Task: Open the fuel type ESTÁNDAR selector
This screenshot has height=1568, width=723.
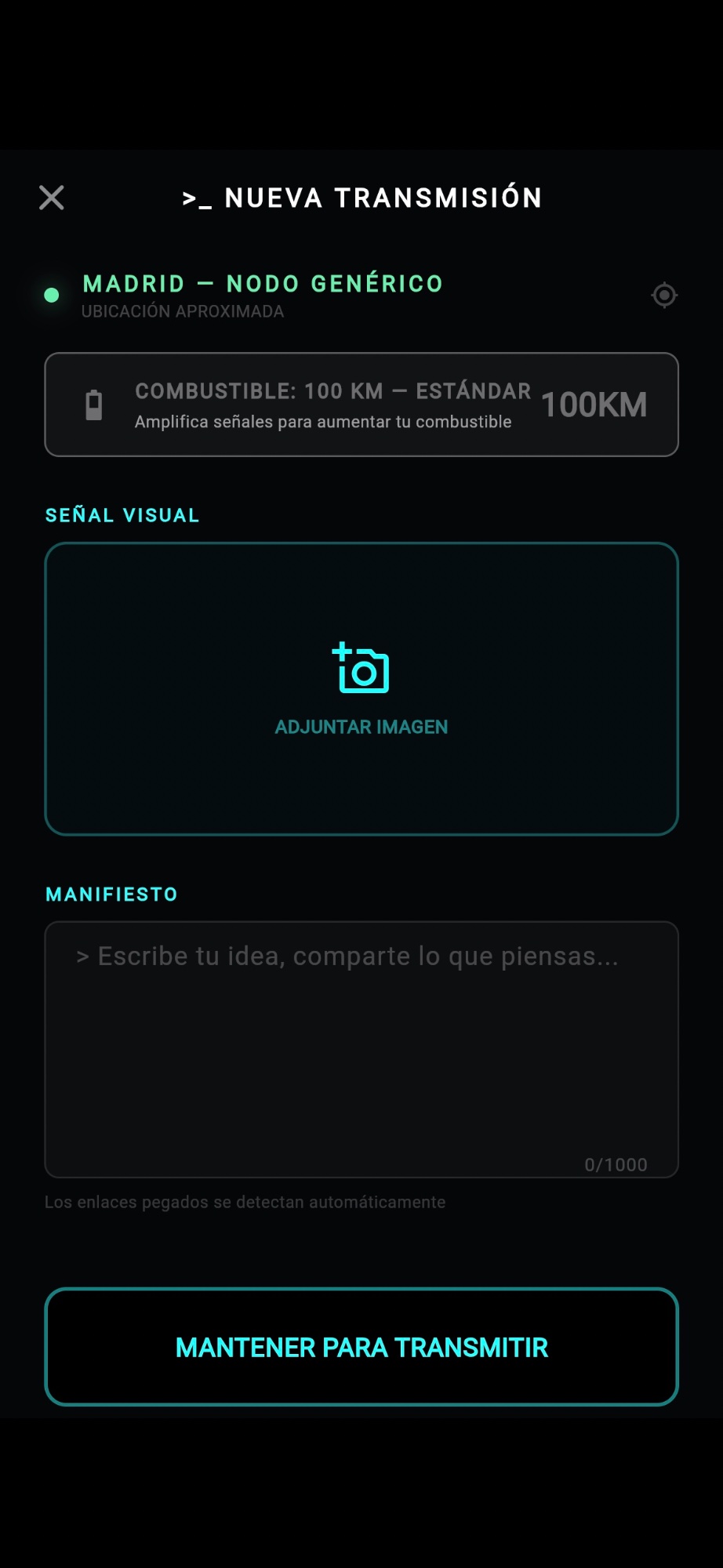Action: [474, 390]
